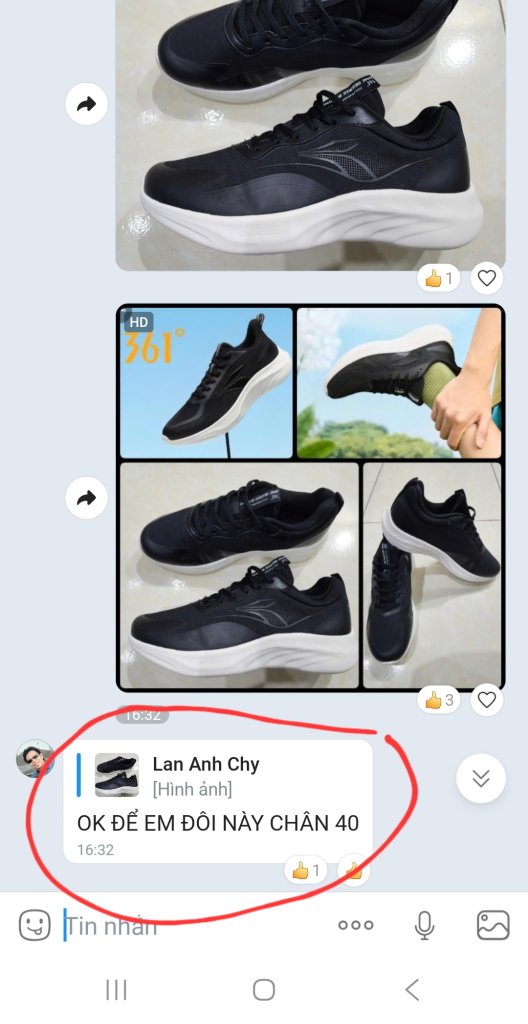The width and height of the screenshot is (528, 1024).
Task: Open the 361° shoe photo with HD badge
Action: tap(206, 383)
